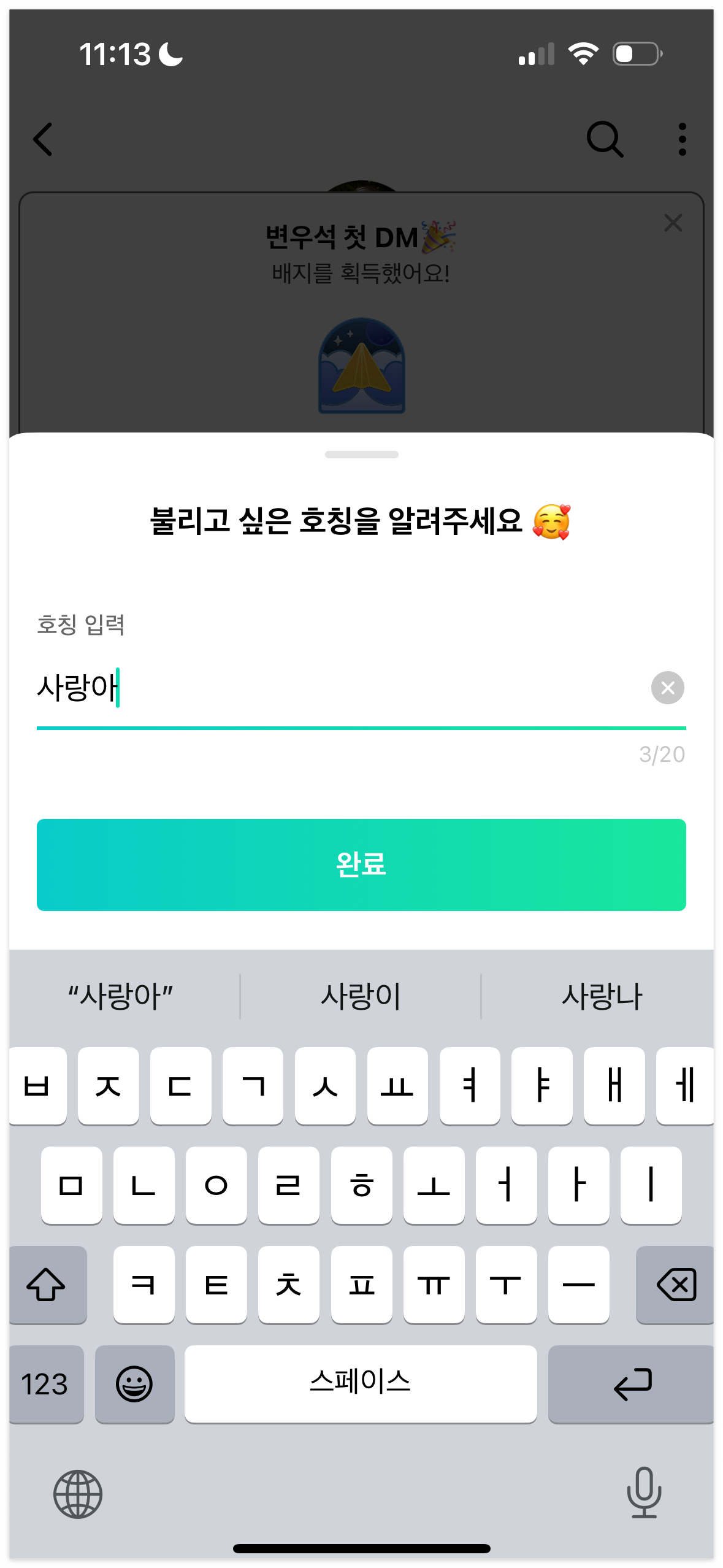723x1568 pixels.
Task: Select the quoted suggestion “사랑아”
Action: coord(120,995)
